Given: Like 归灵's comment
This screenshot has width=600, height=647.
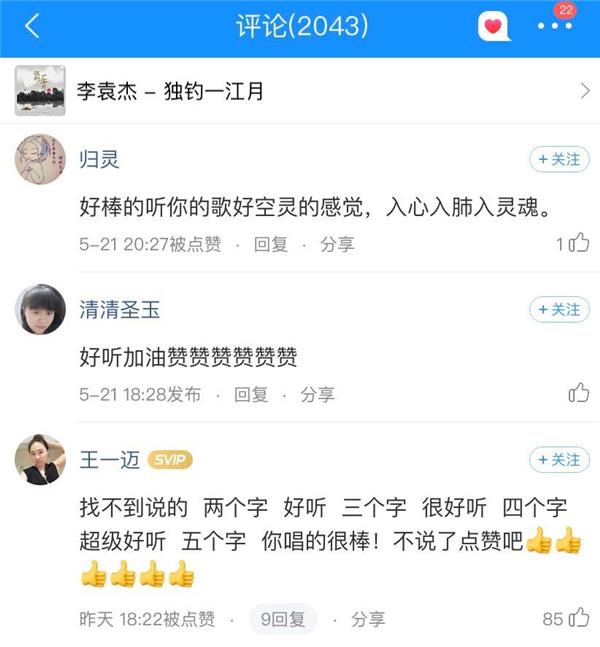Looking at the screenshot, I should click(579, 243).
